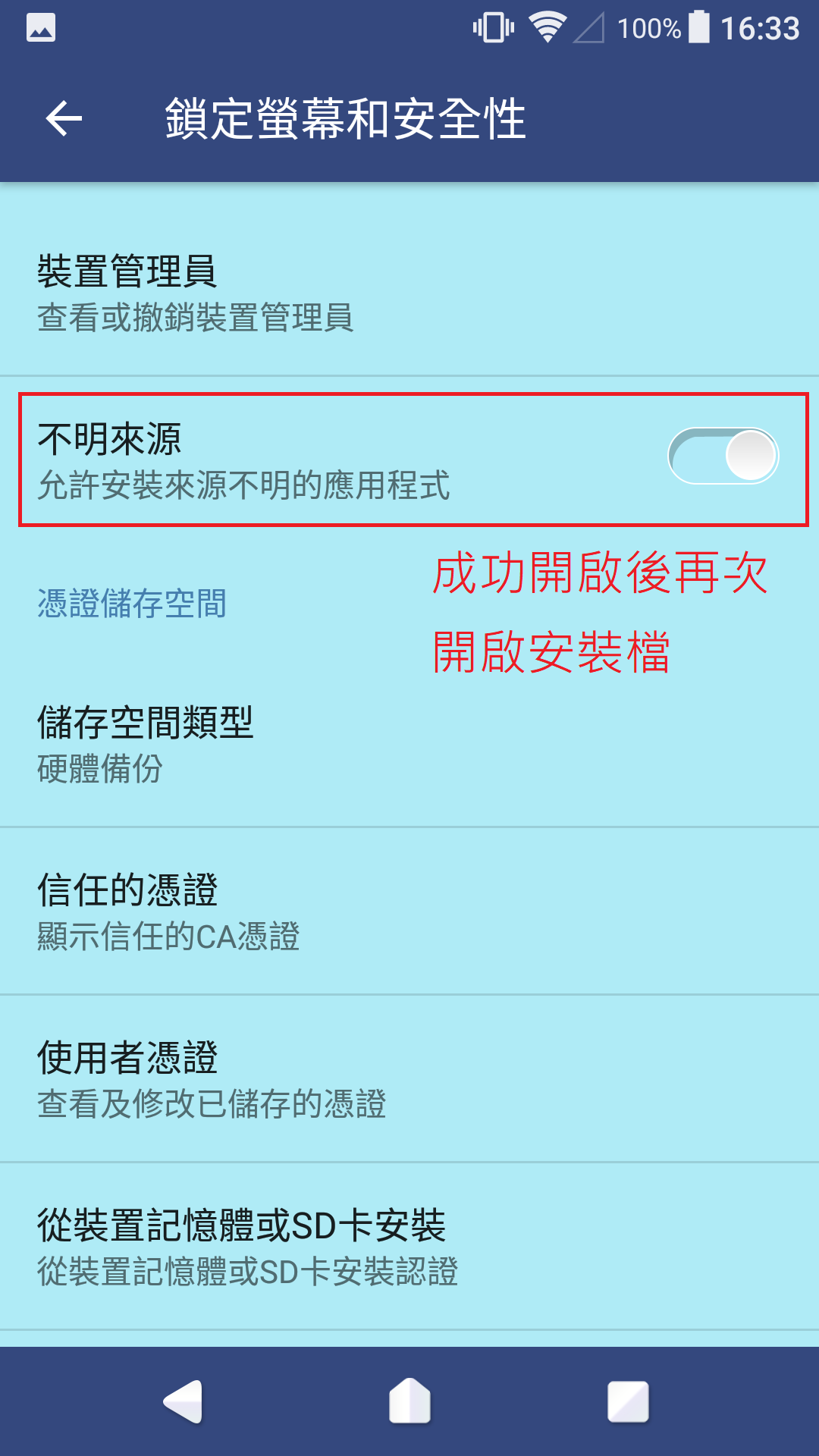819x1456 pixels.
Task: Tap the system home button
Action: coord(409,1401)
